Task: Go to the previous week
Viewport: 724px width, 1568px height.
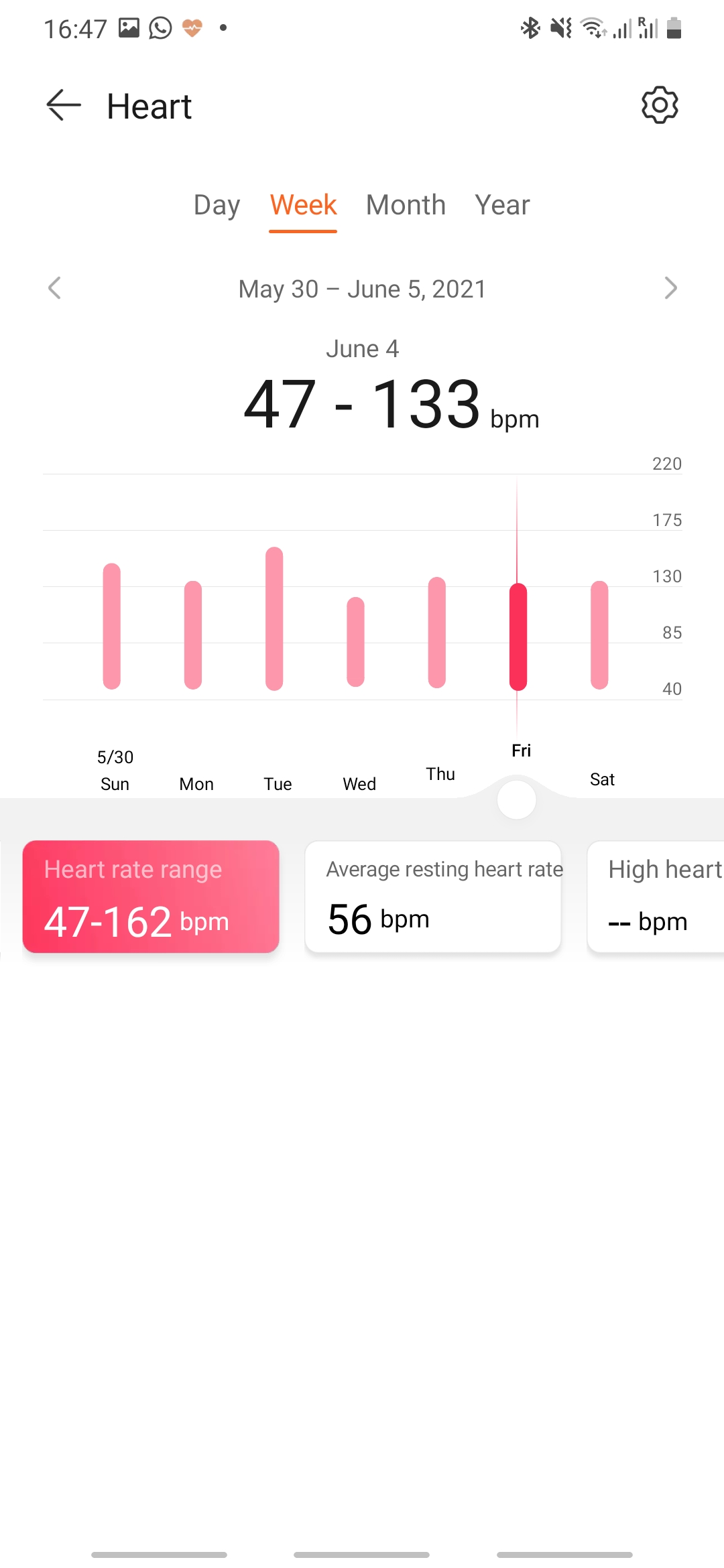Action: (x=55, y=288)
